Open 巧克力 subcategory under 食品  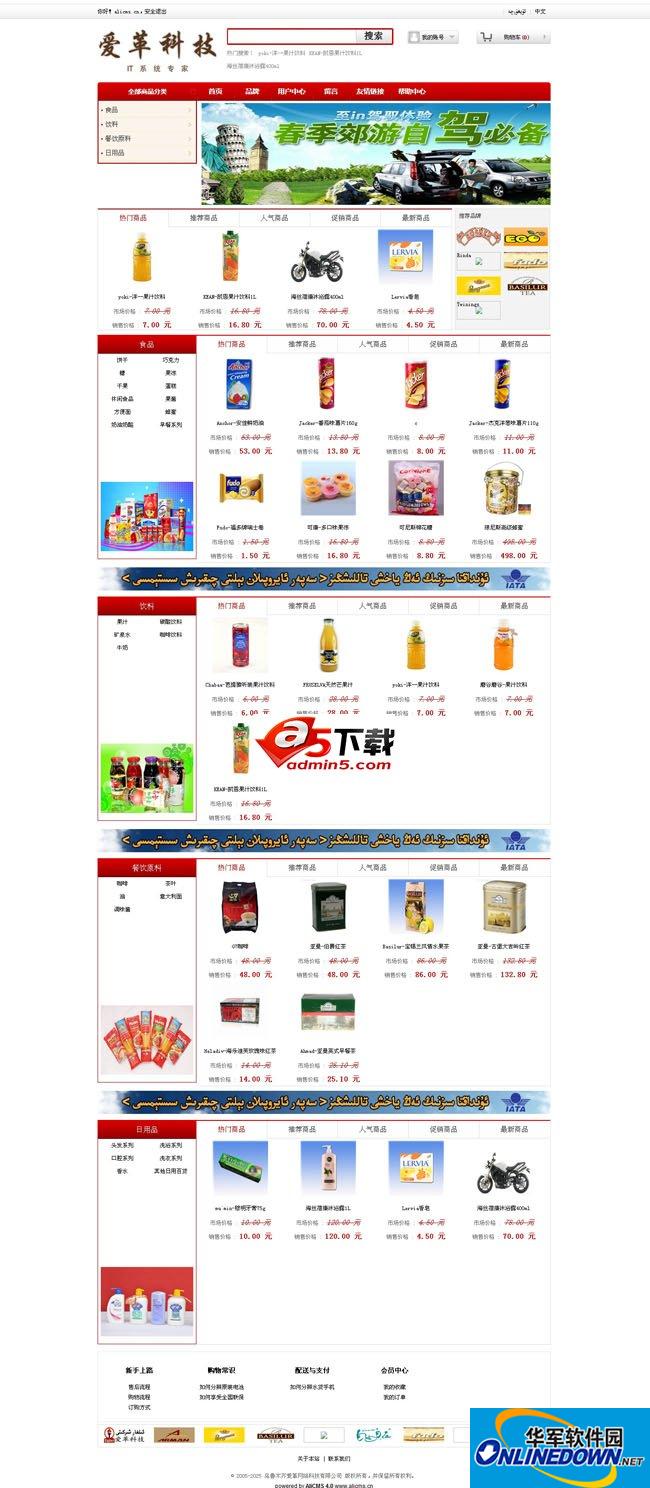pos(171,360)
